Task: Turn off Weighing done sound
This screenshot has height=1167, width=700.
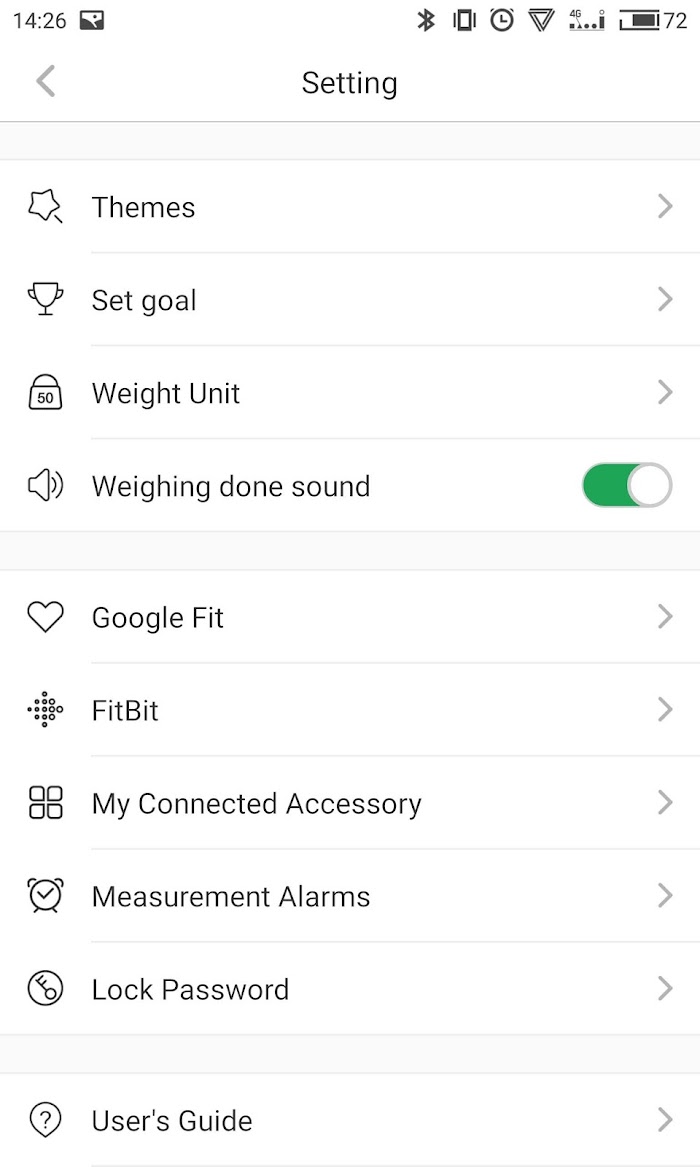Action: (x=627, y=485)
